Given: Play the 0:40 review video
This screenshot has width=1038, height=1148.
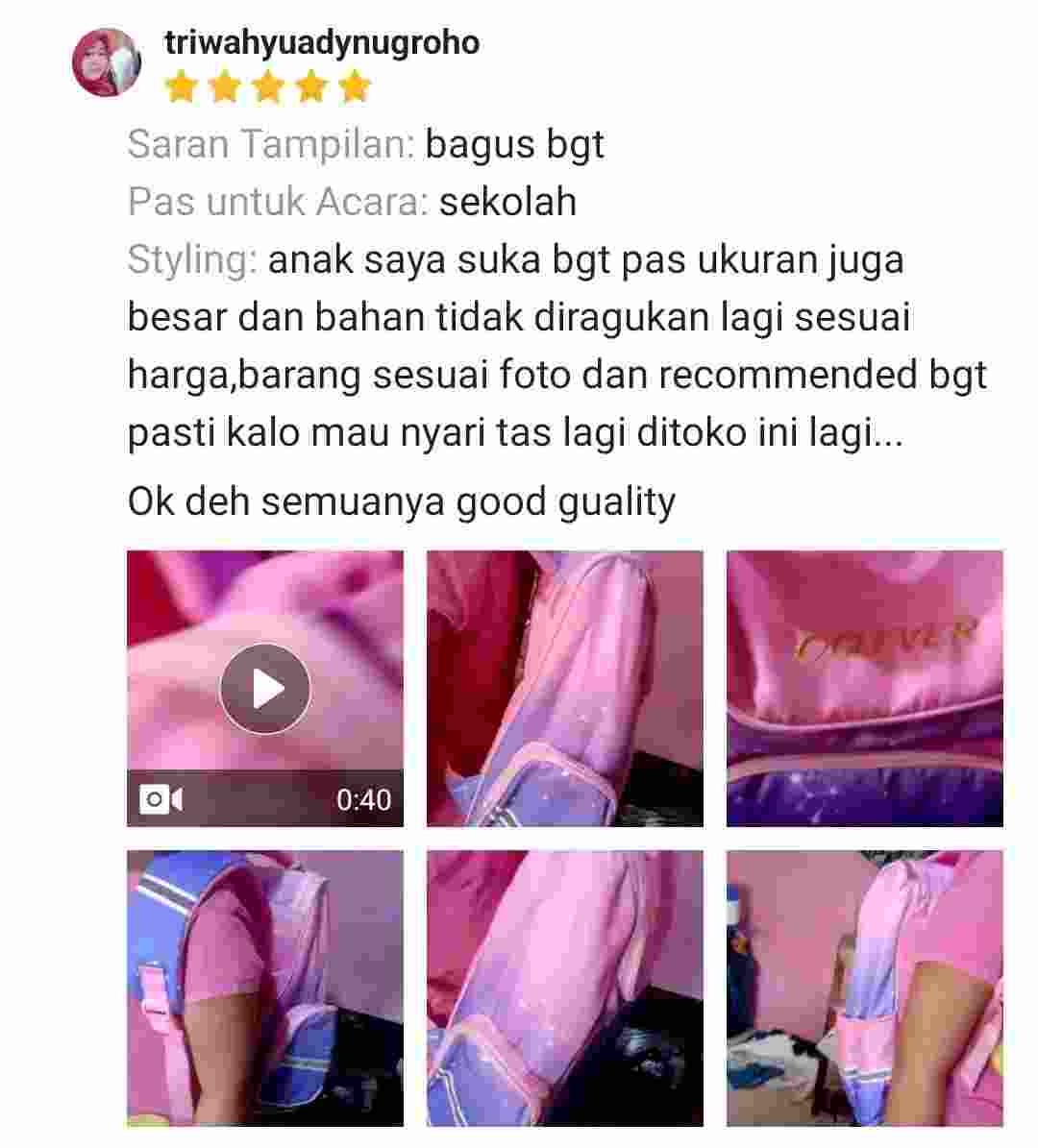Looking at the screenshot, I should point(264,689).
